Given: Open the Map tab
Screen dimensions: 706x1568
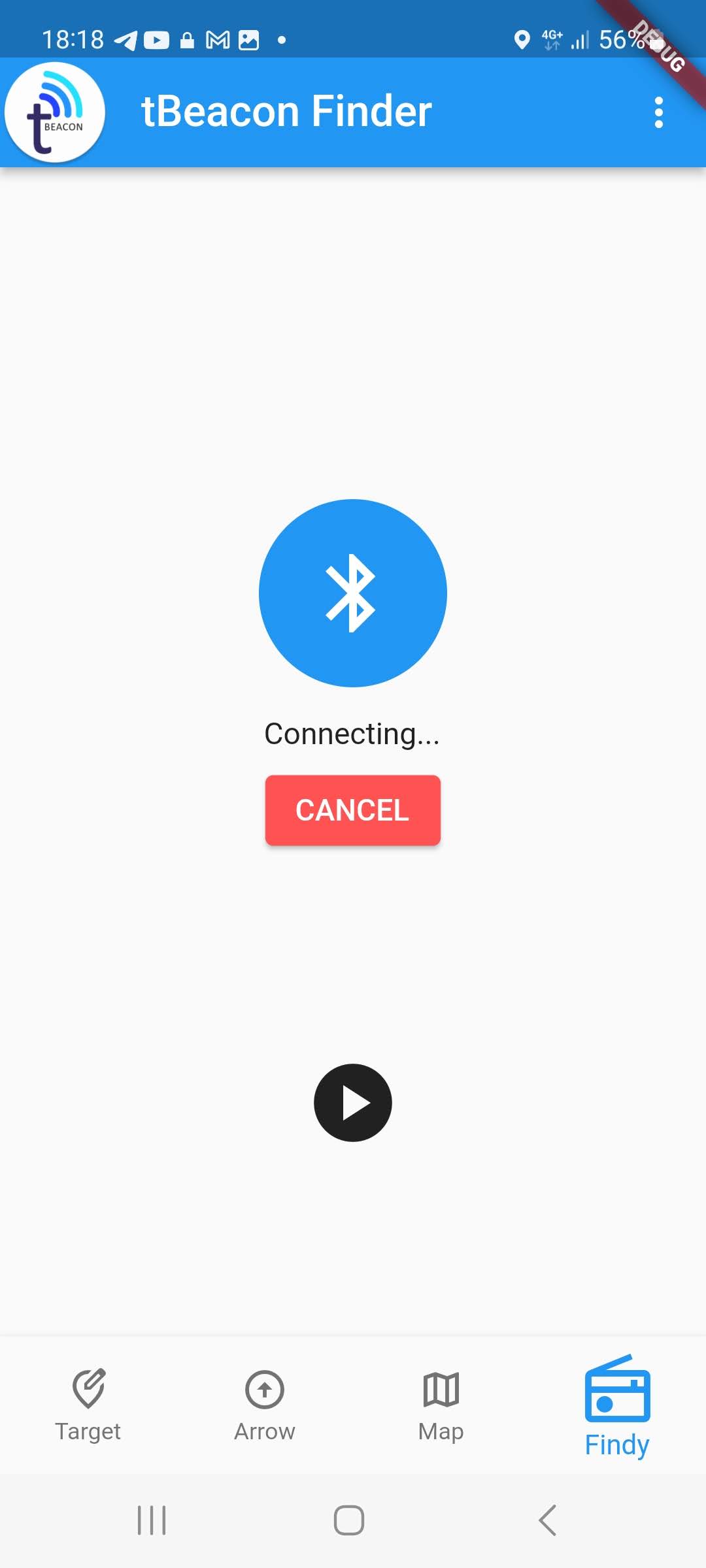Looking at the screenshot, I should [441, 1405].
